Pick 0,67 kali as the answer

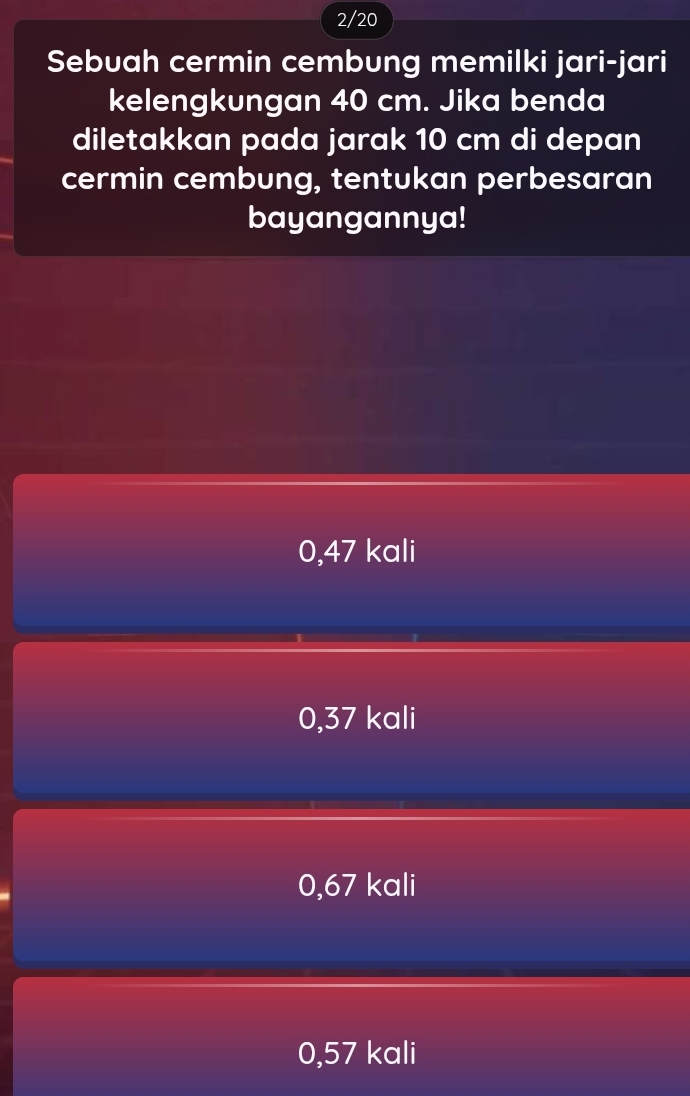356,884
